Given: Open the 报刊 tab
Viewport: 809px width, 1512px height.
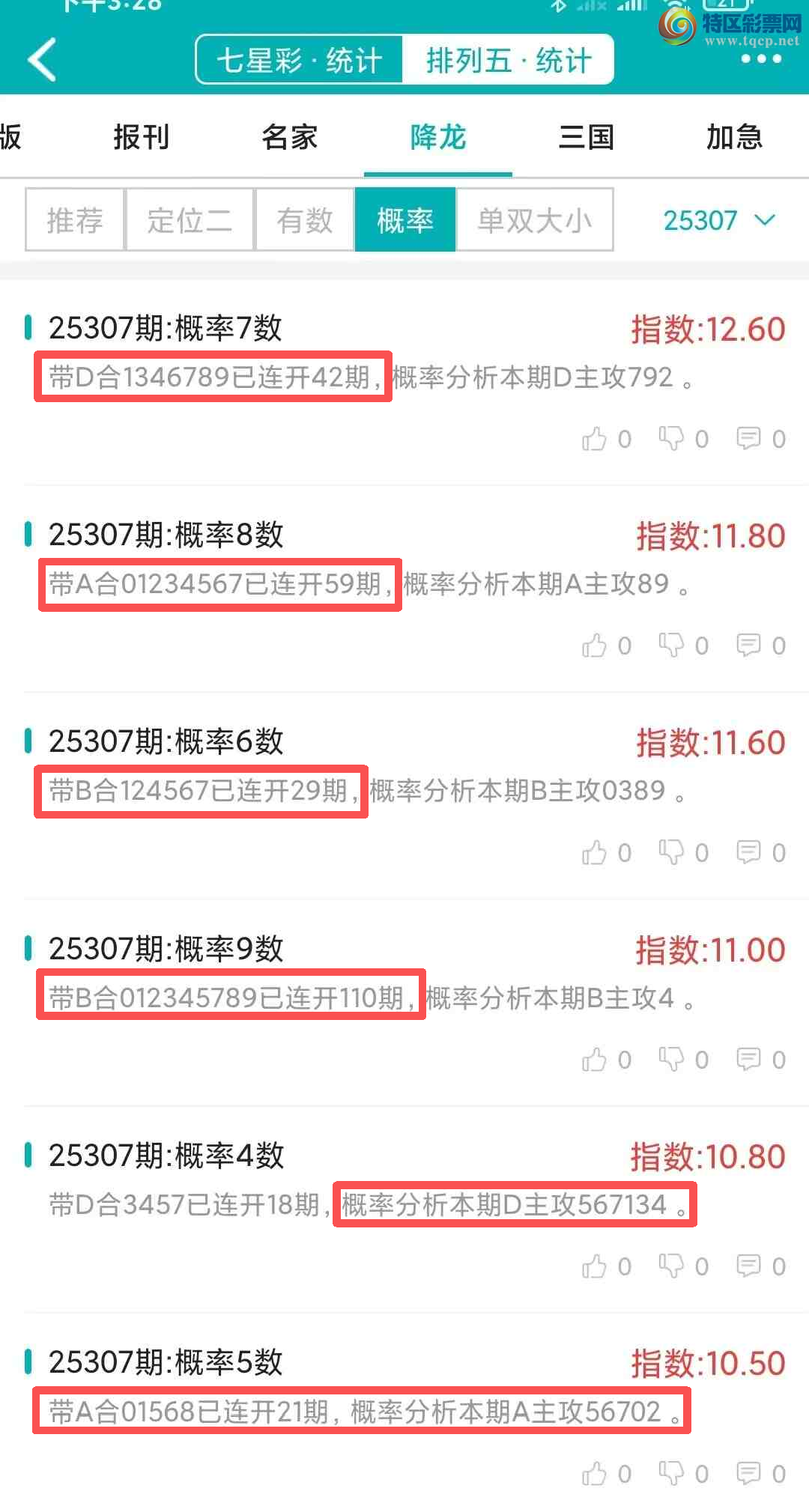Looking at the screenshot, I should pyautogui.click(x=141, y=138).
